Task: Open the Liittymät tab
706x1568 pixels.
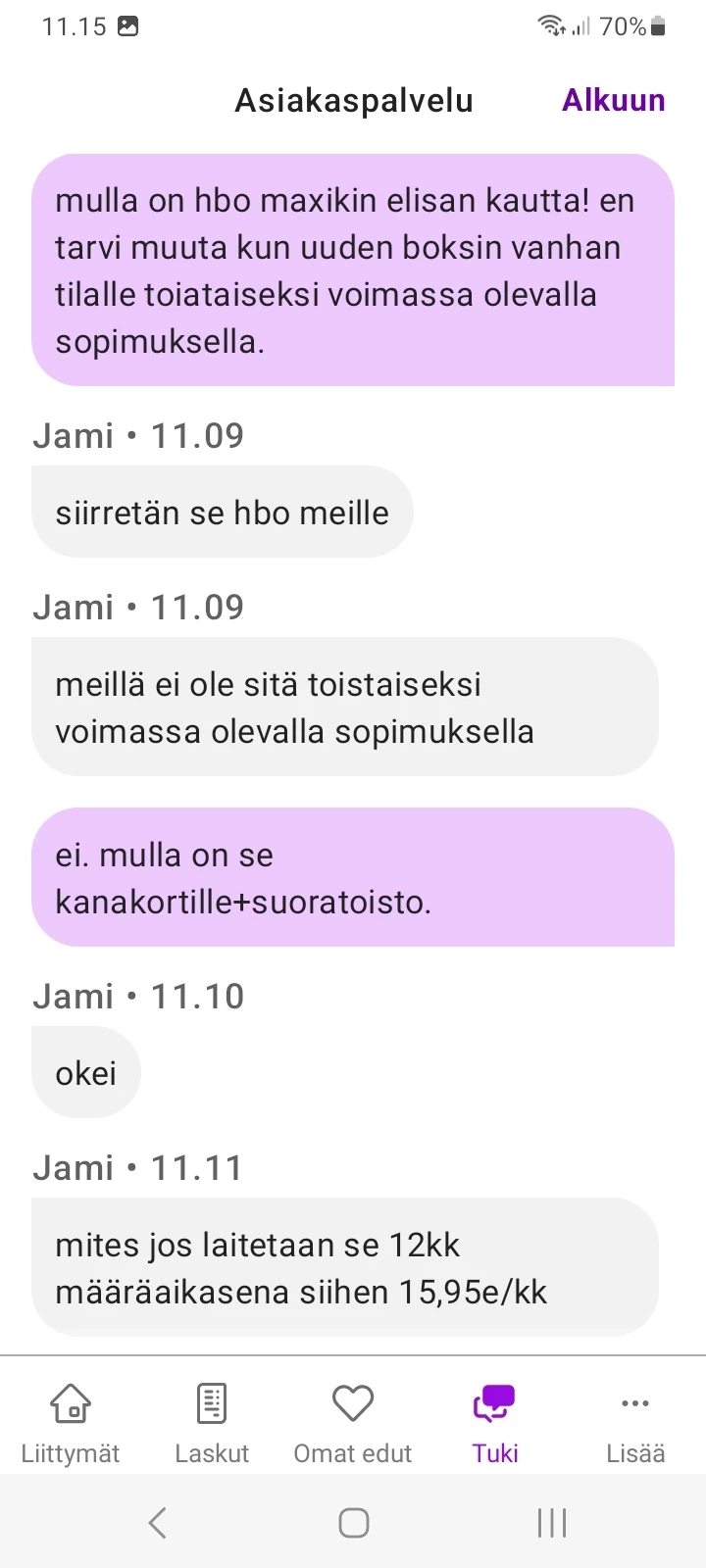Action: tap(71, 1424)
